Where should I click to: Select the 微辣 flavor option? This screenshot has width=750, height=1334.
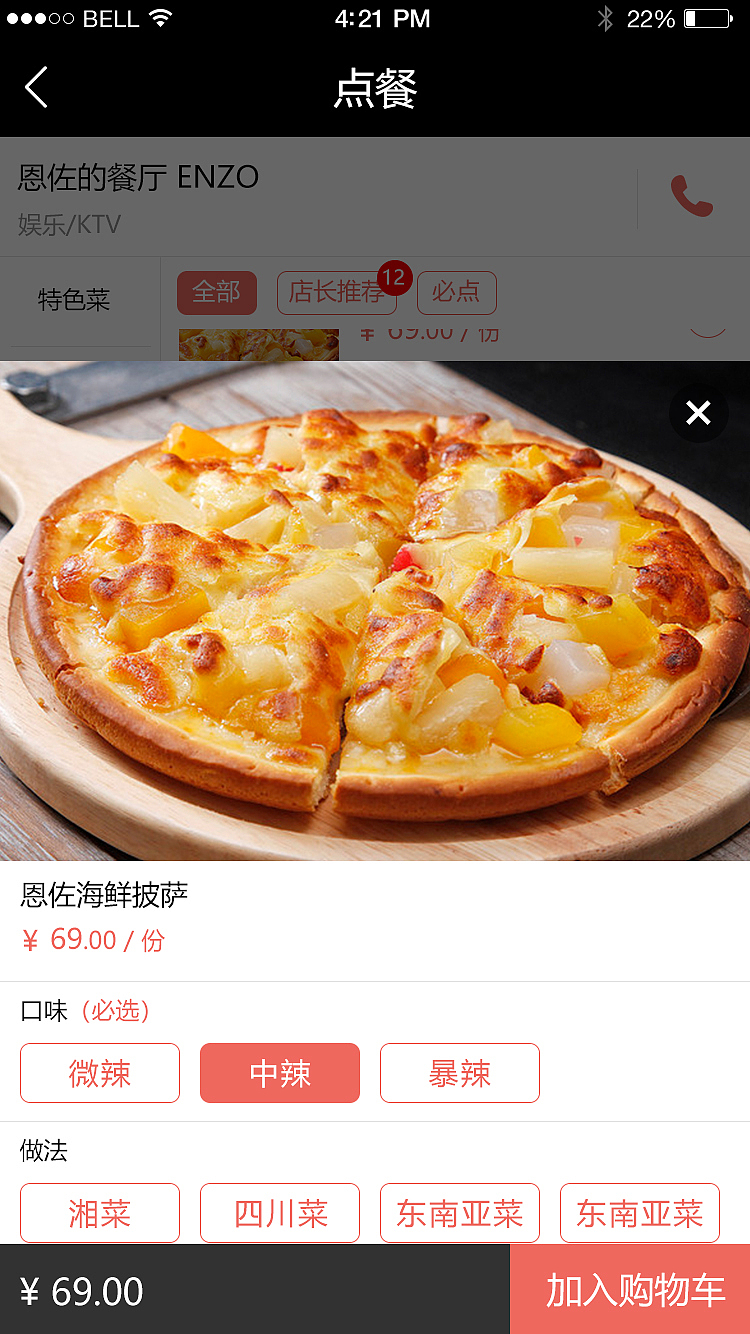pos(100,1073)
